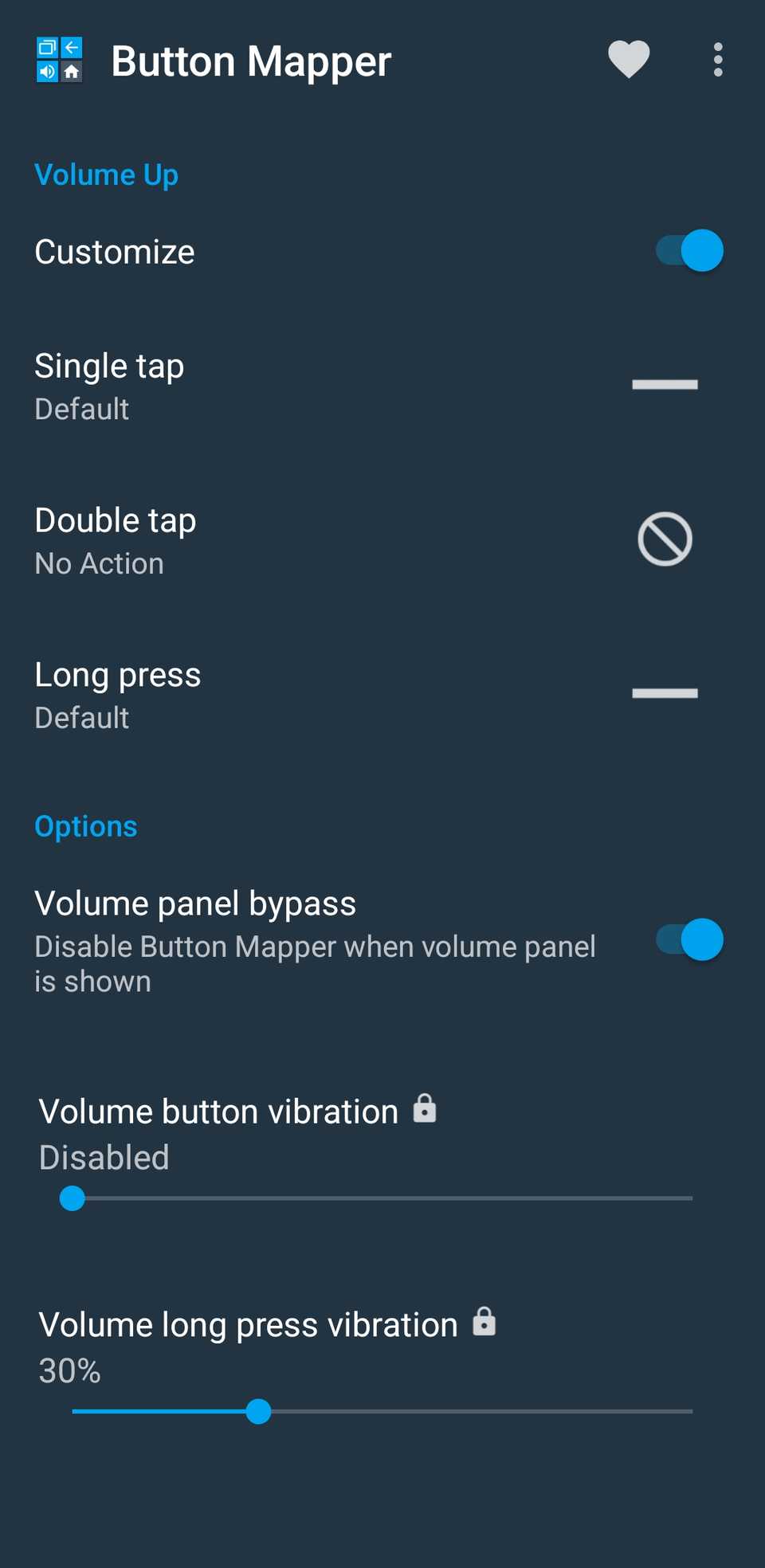The image size is (765, 1568).
Task: Click the Disabled text under Volume button vibration
Action: click(x=104, y=1157)
